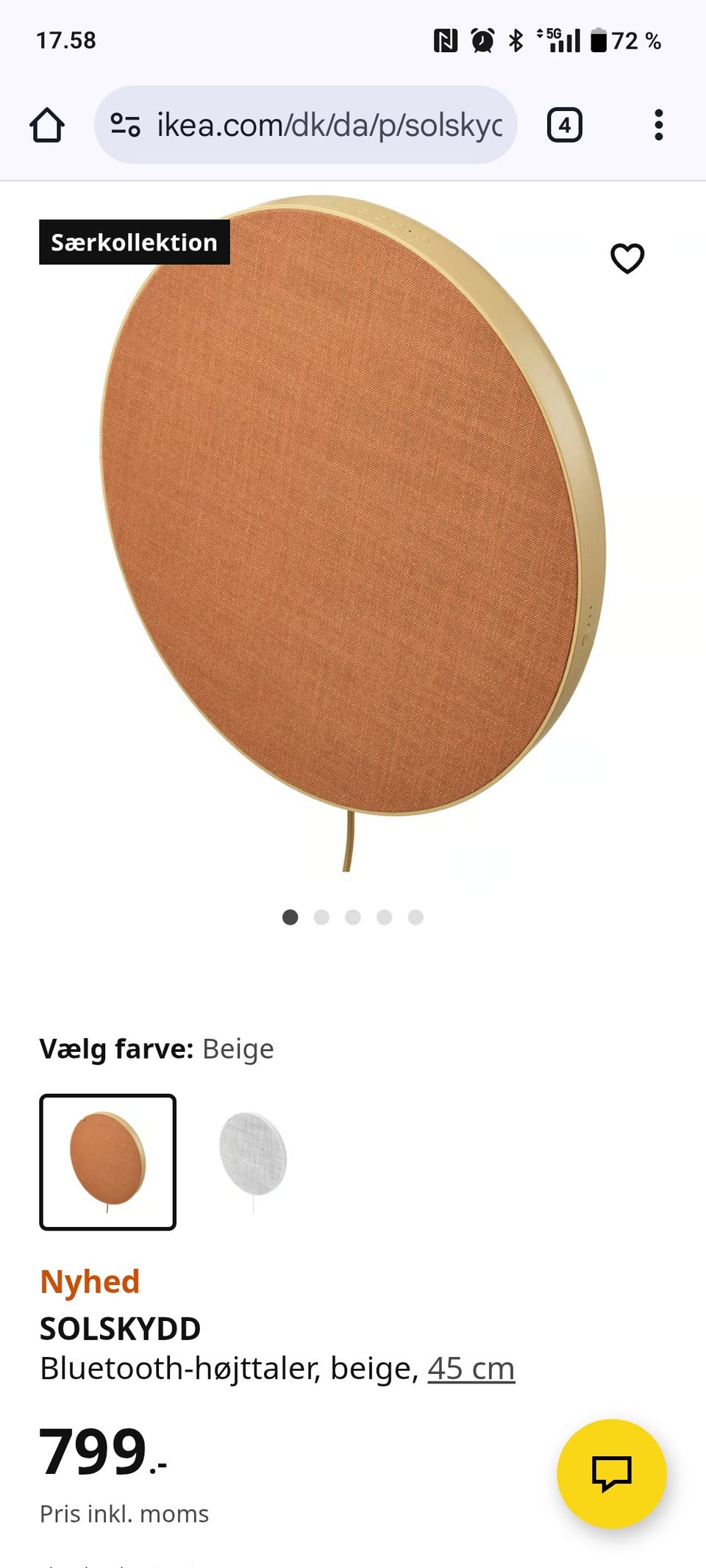Image resolution: width=706 pixels, height=1568 pixels.
Task: Jump to the last product image dot
Action: point(416,917)
